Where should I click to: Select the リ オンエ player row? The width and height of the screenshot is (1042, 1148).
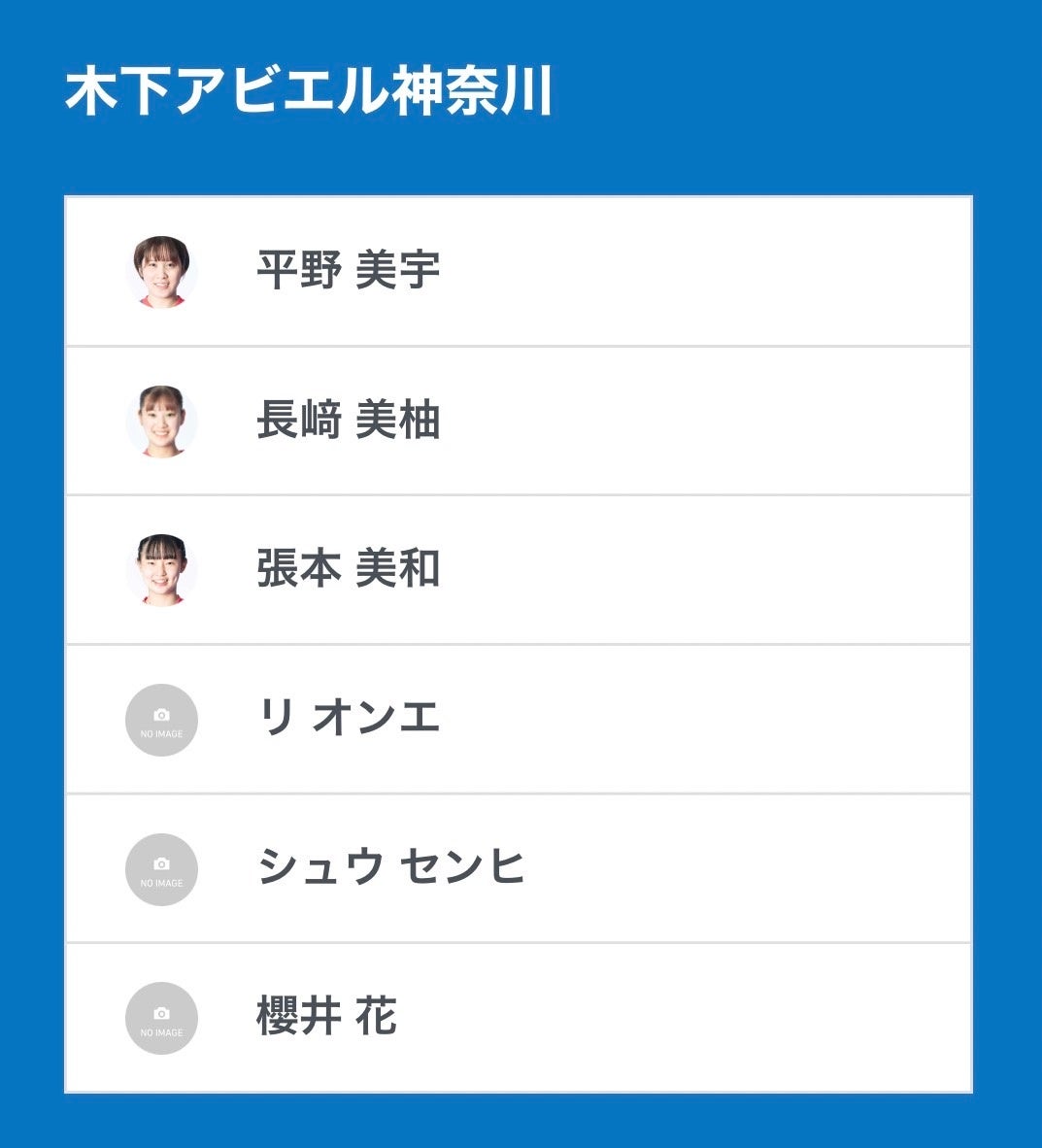[x=349, y=719]
